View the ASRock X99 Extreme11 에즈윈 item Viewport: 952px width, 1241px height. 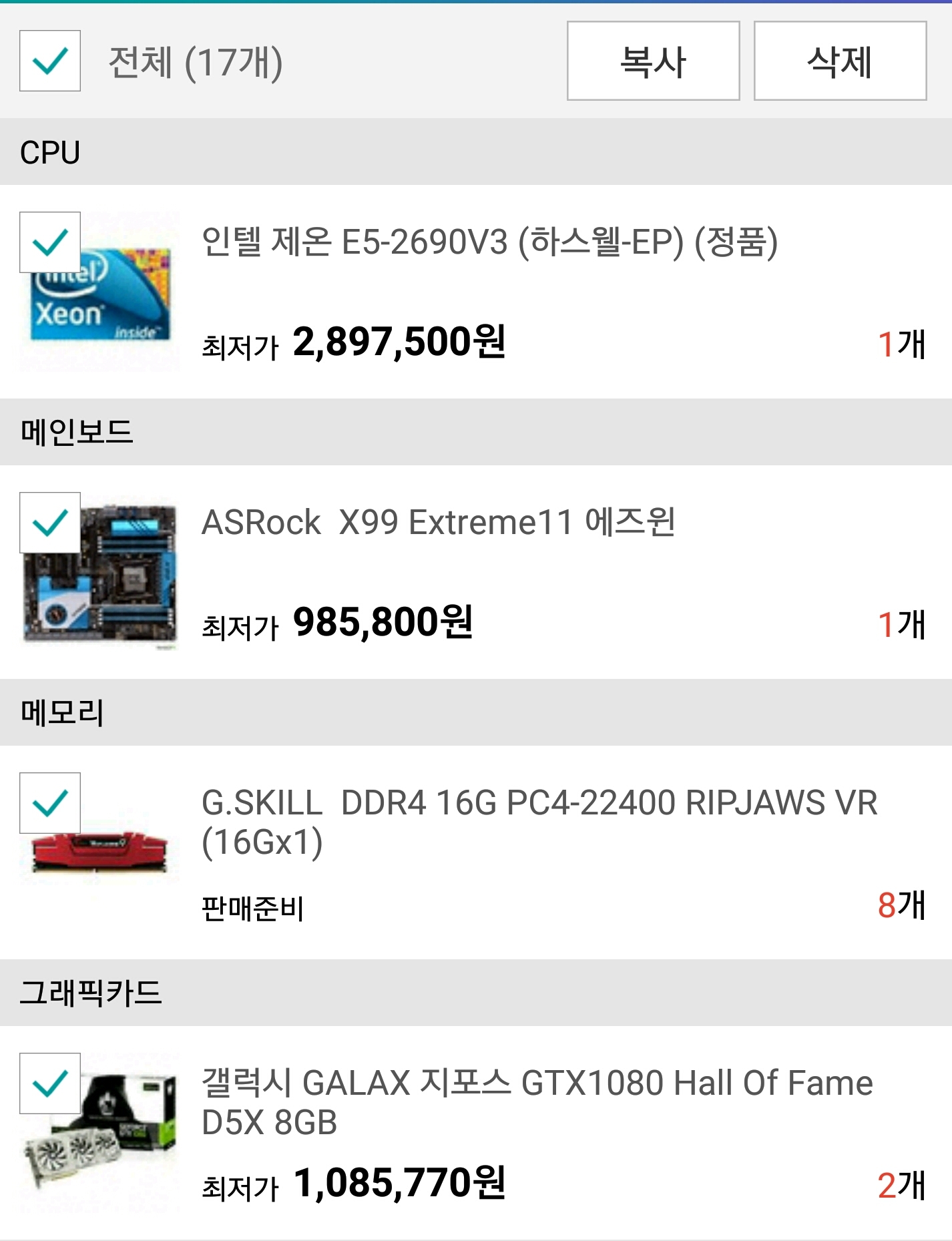click(439, 523)
